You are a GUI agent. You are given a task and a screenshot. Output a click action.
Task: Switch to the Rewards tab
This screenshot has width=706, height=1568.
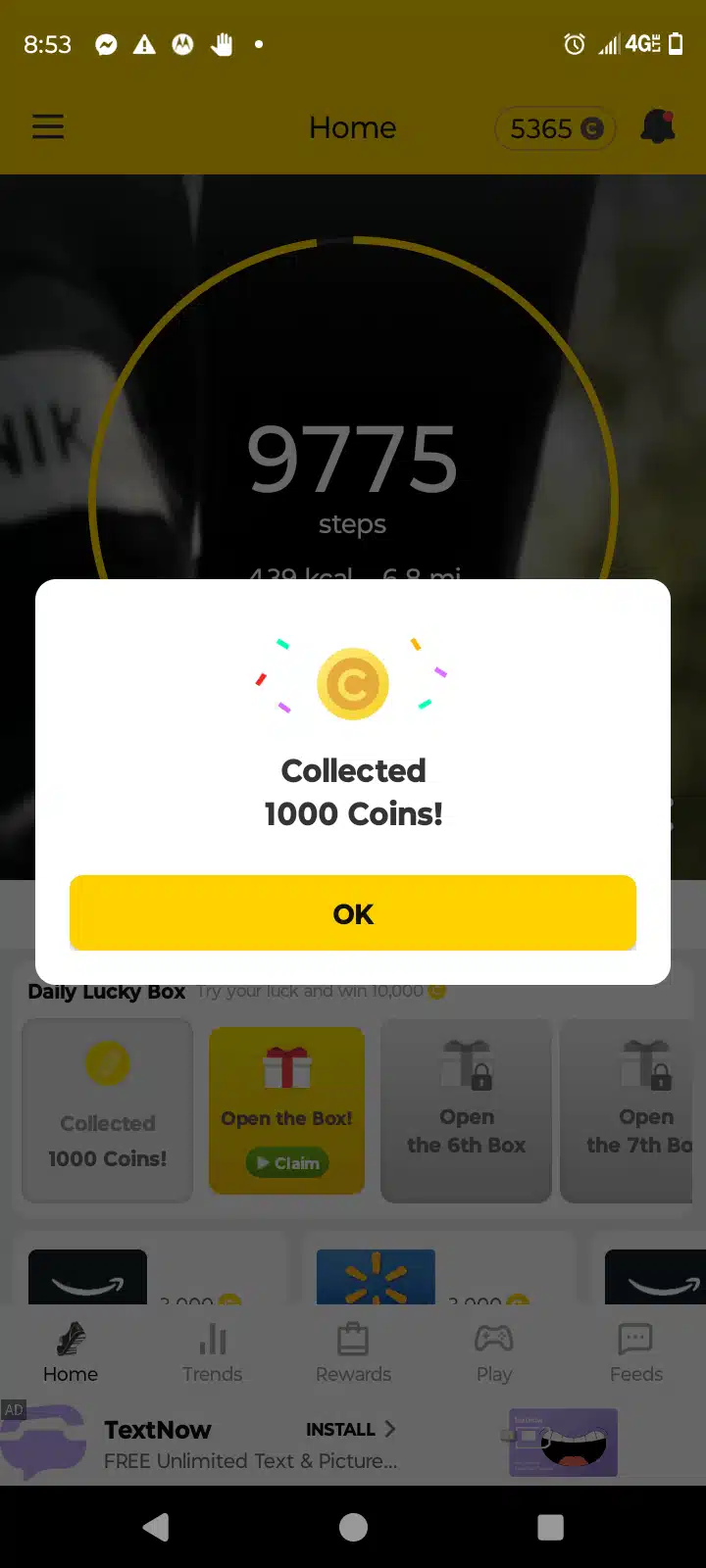(353, 1352)
